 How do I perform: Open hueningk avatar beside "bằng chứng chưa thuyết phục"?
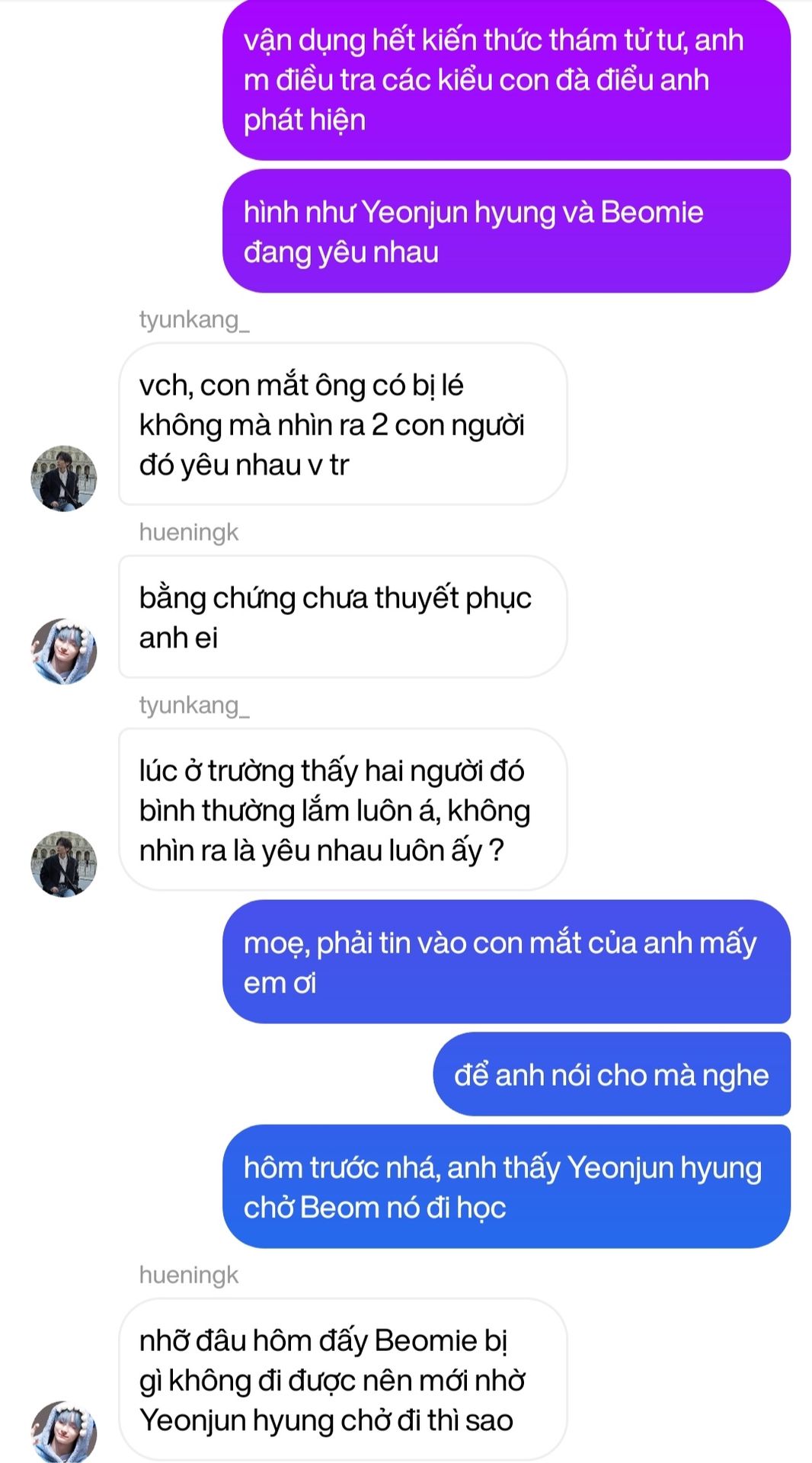[64, 651]
